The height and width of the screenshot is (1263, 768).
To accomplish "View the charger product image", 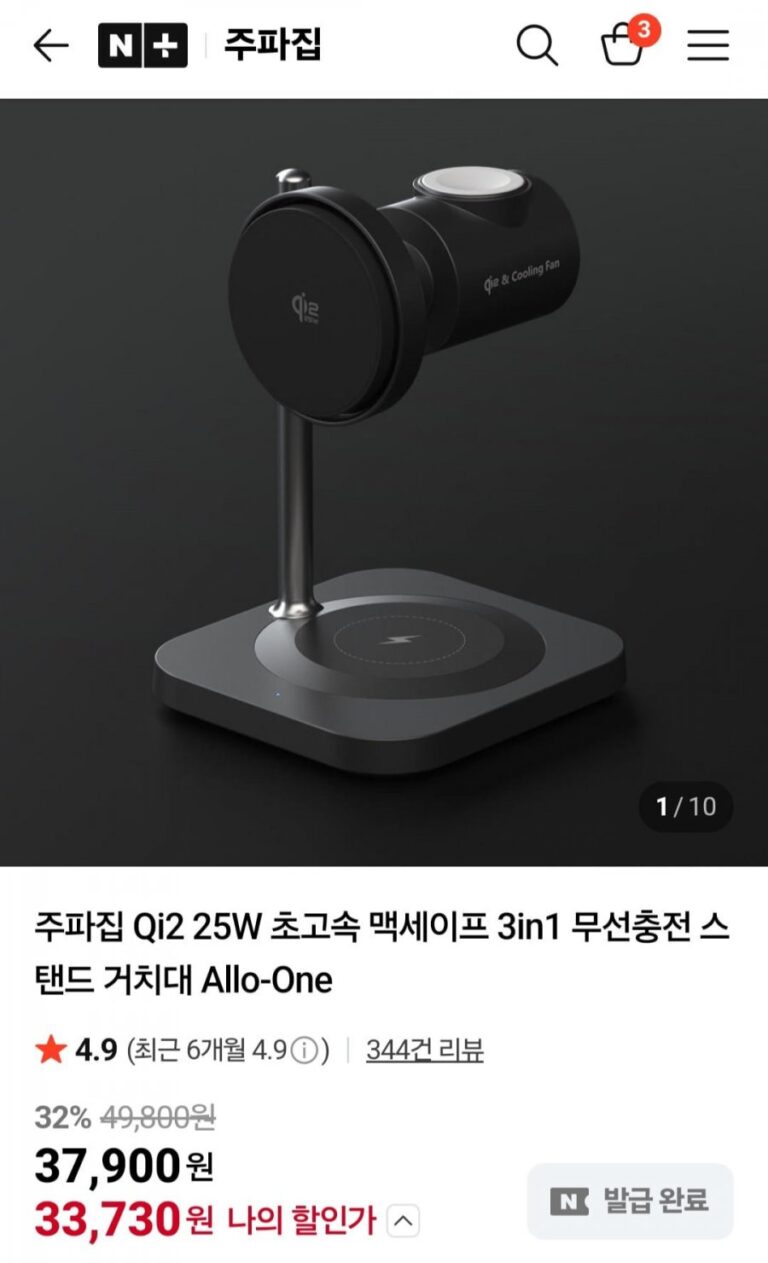I will point(384,482).
